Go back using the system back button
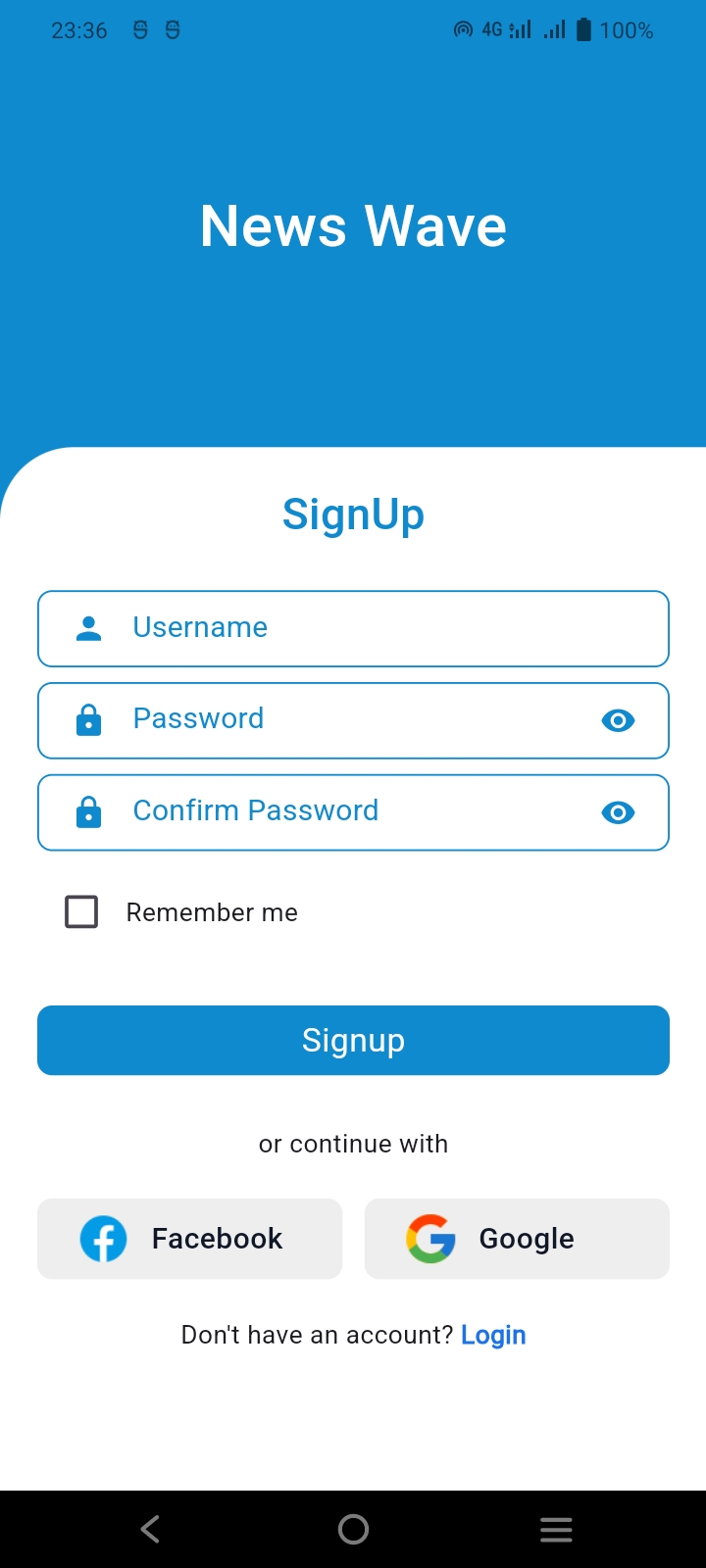 (150, 1529)
